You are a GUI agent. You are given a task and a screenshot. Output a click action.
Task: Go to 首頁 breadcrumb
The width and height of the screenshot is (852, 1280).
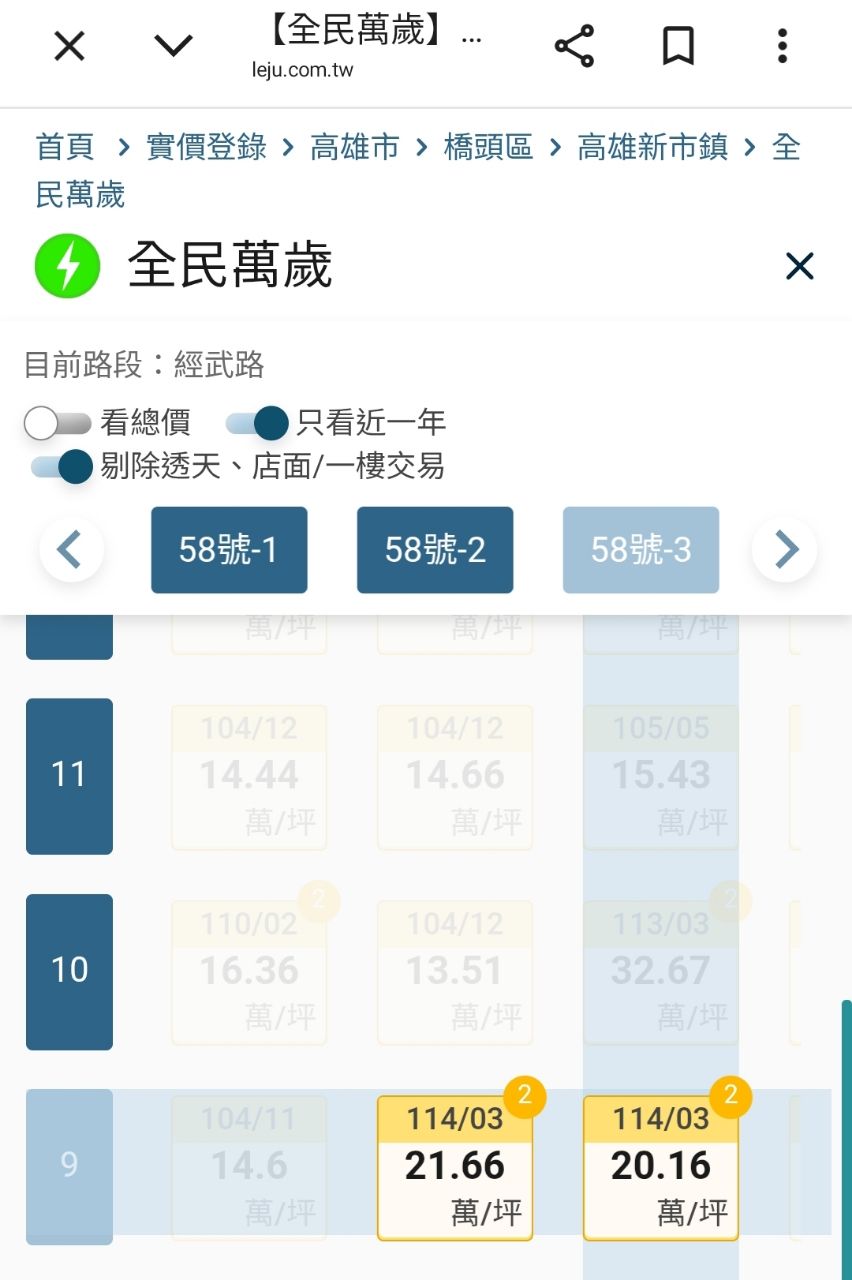(65, 148)
